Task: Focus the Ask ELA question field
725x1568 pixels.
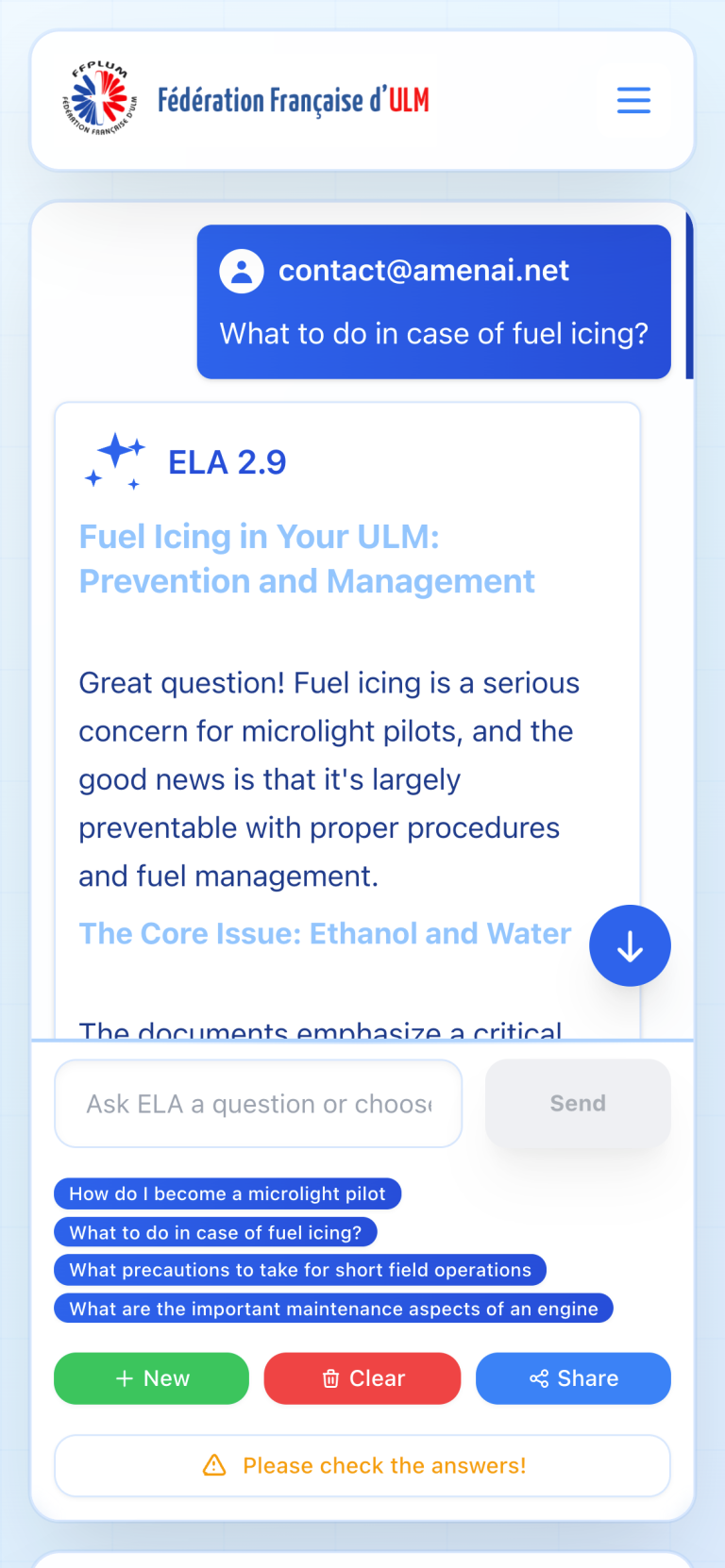Action: 259,1104
